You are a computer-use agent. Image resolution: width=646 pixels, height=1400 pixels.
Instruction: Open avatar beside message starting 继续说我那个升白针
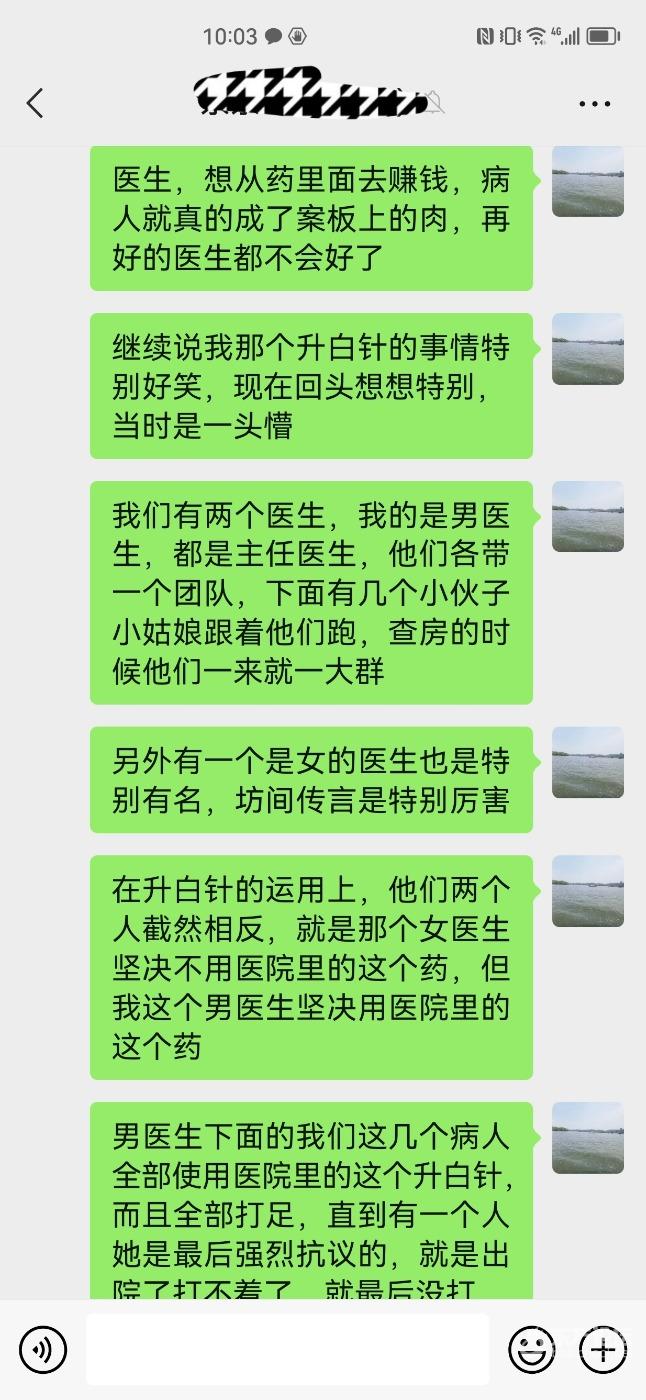pyautogui.click(x=588, y=349)
